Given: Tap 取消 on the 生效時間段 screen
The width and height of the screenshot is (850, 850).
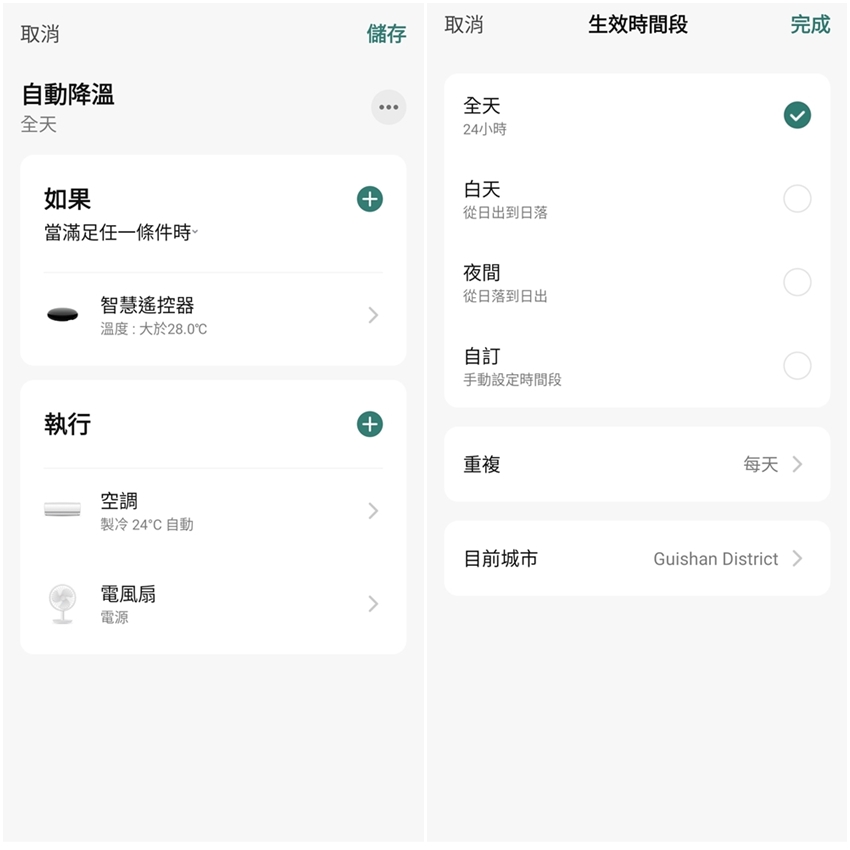Looking at the screenshot, I should coord(464,25).
